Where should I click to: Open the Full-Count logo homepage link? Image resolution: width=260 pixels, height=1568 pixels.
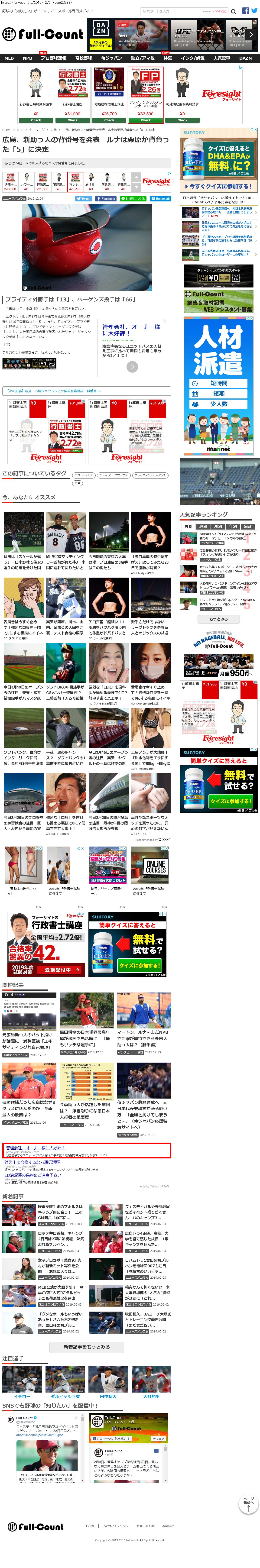click(43, 34)
